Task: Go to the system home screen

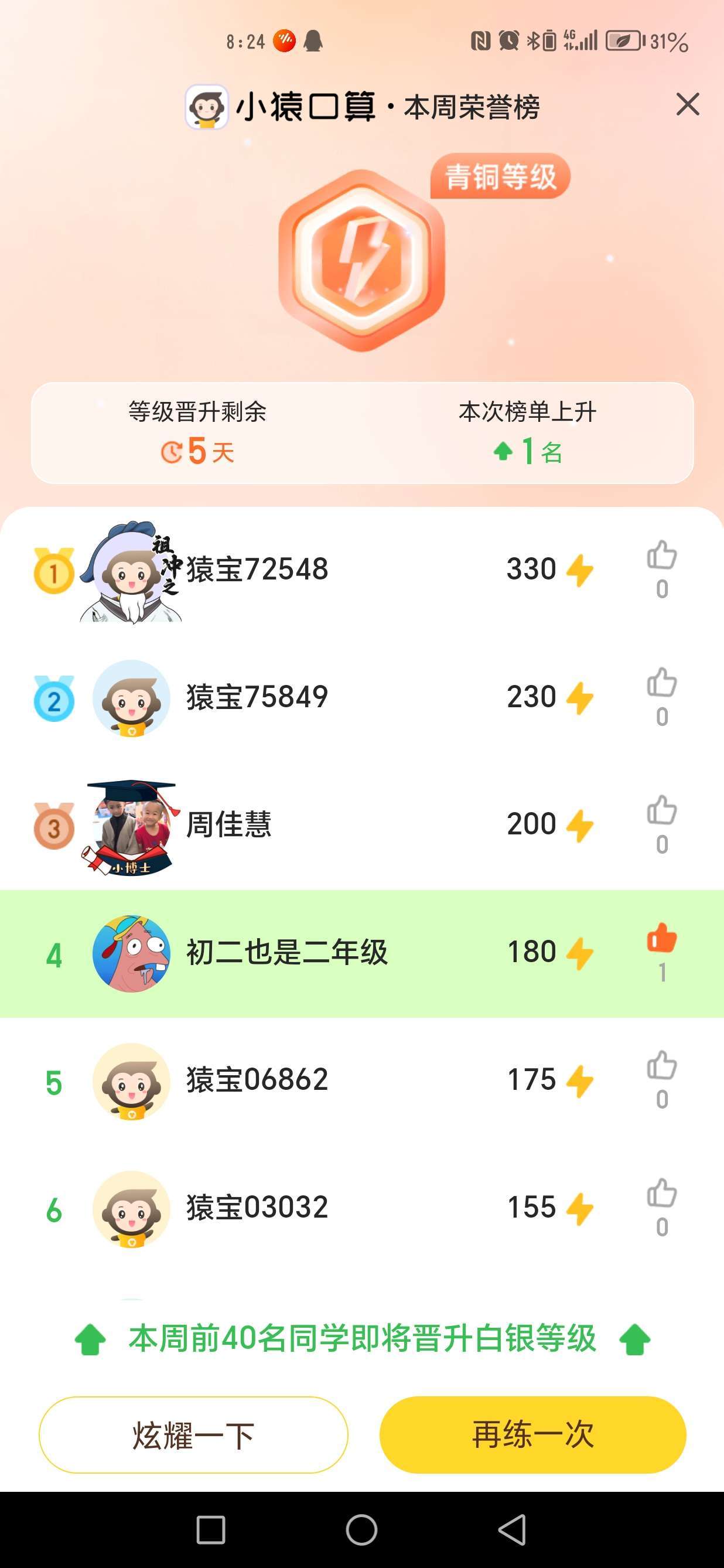Action: [361, 1530]
